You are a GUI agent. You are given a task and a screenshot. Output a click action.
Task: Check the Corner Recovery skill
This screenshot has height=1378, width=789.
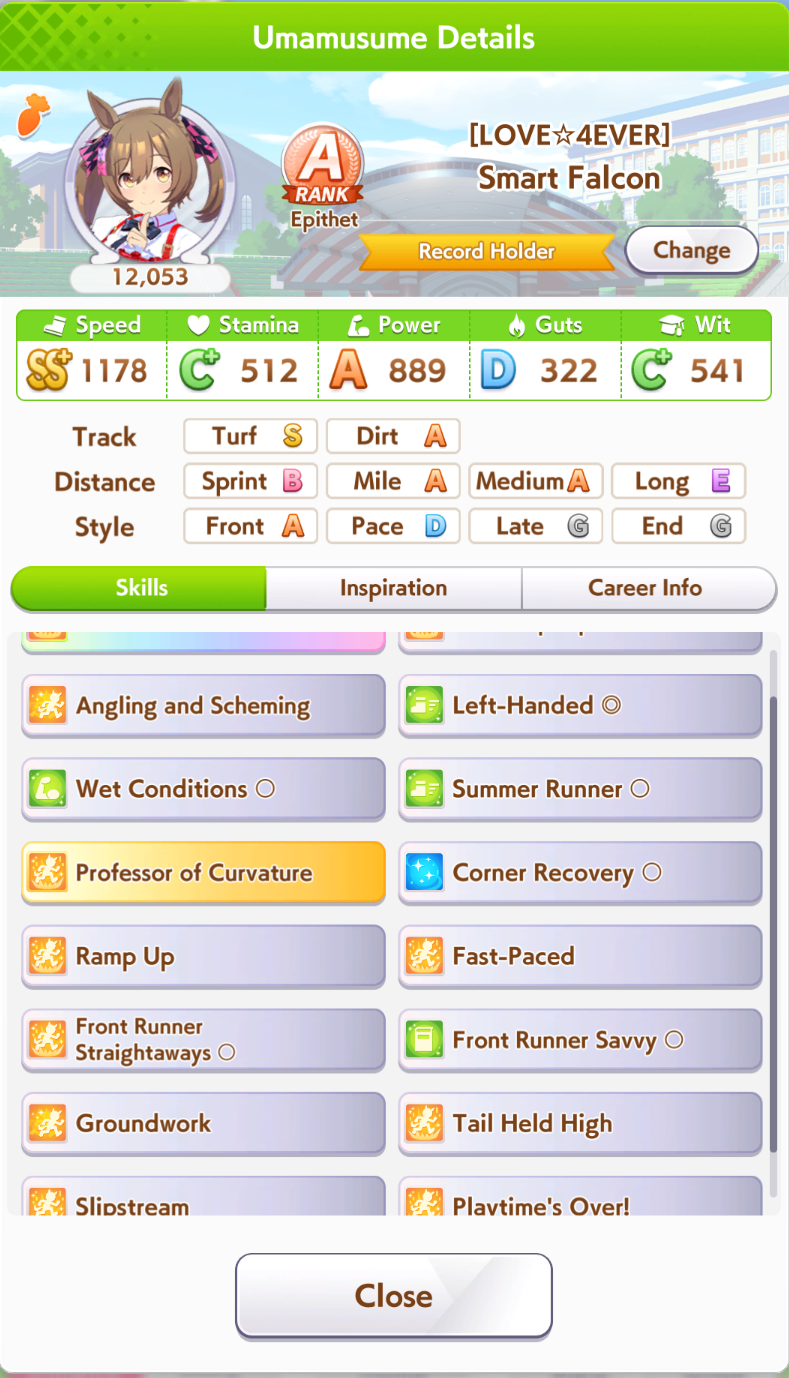point(580,872)
